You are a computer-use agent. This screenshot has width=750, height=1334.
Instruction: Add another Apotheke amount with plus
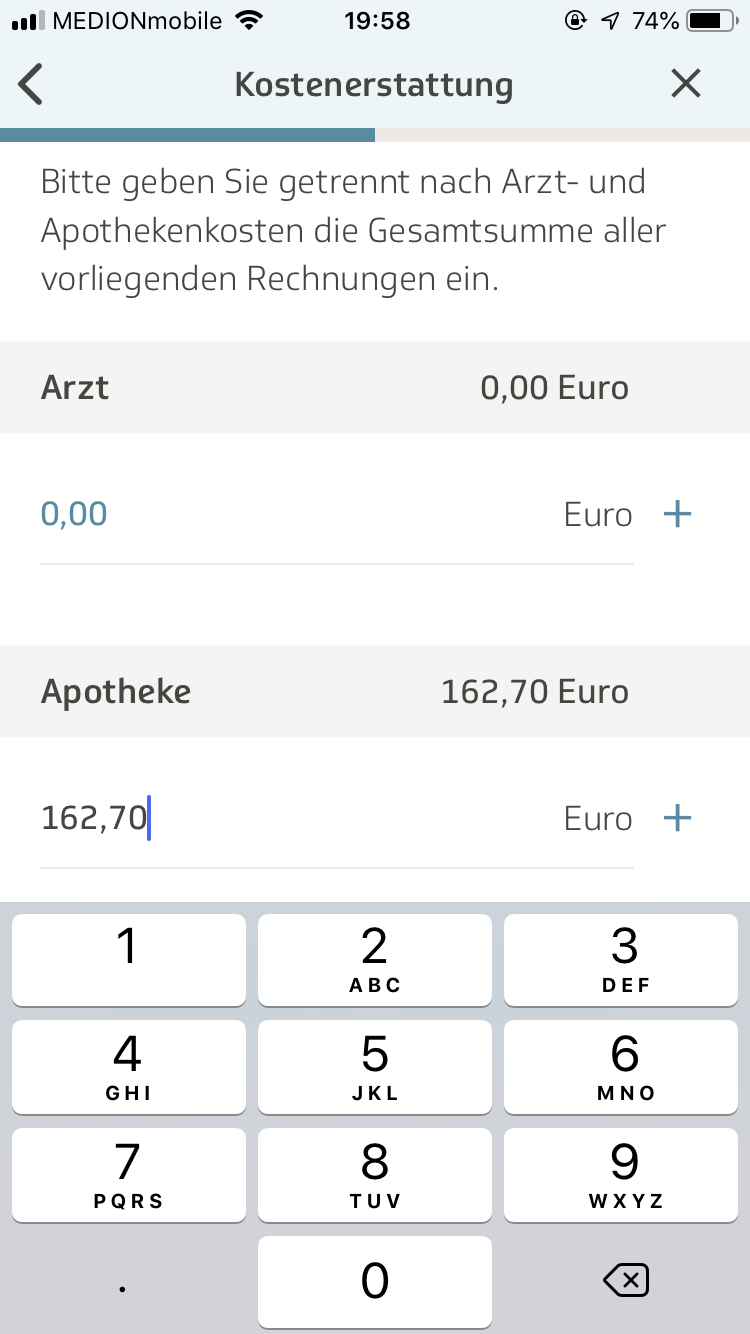click(x=678, y=819)
